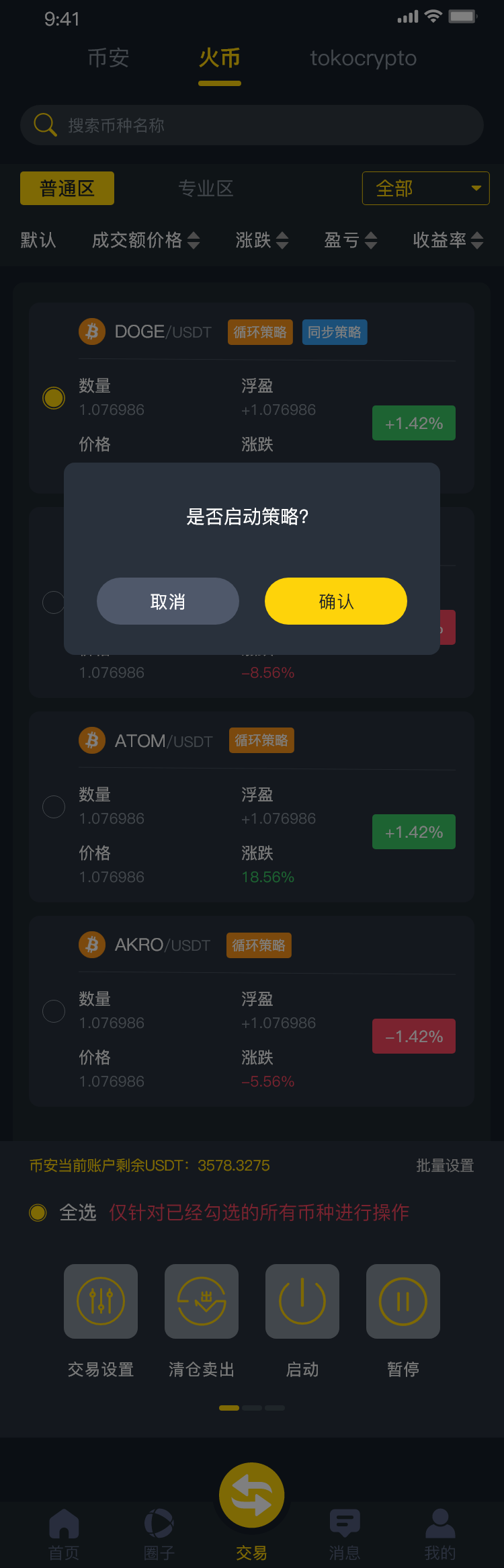The image size is (504, 1568).
Task: Cancel the dialog with 取消
Action: click(x=168, y=601)
